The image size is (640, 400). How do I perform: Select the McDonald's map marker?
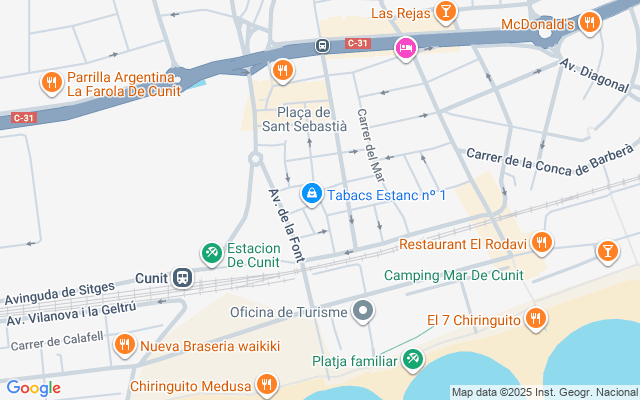[x=590, y=22]
